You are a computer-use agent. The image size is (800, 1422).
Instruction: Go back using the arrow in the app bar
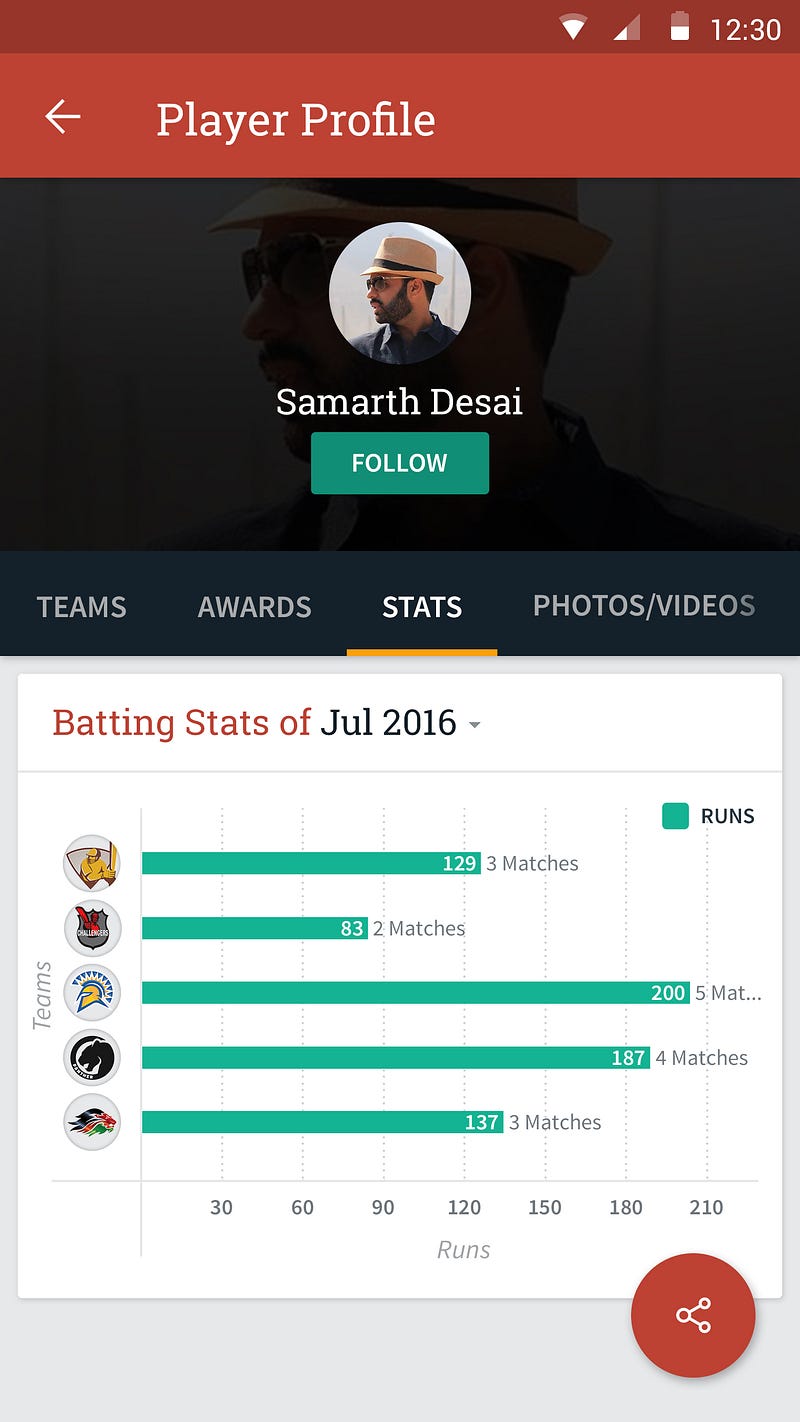[x=63, y=117]
